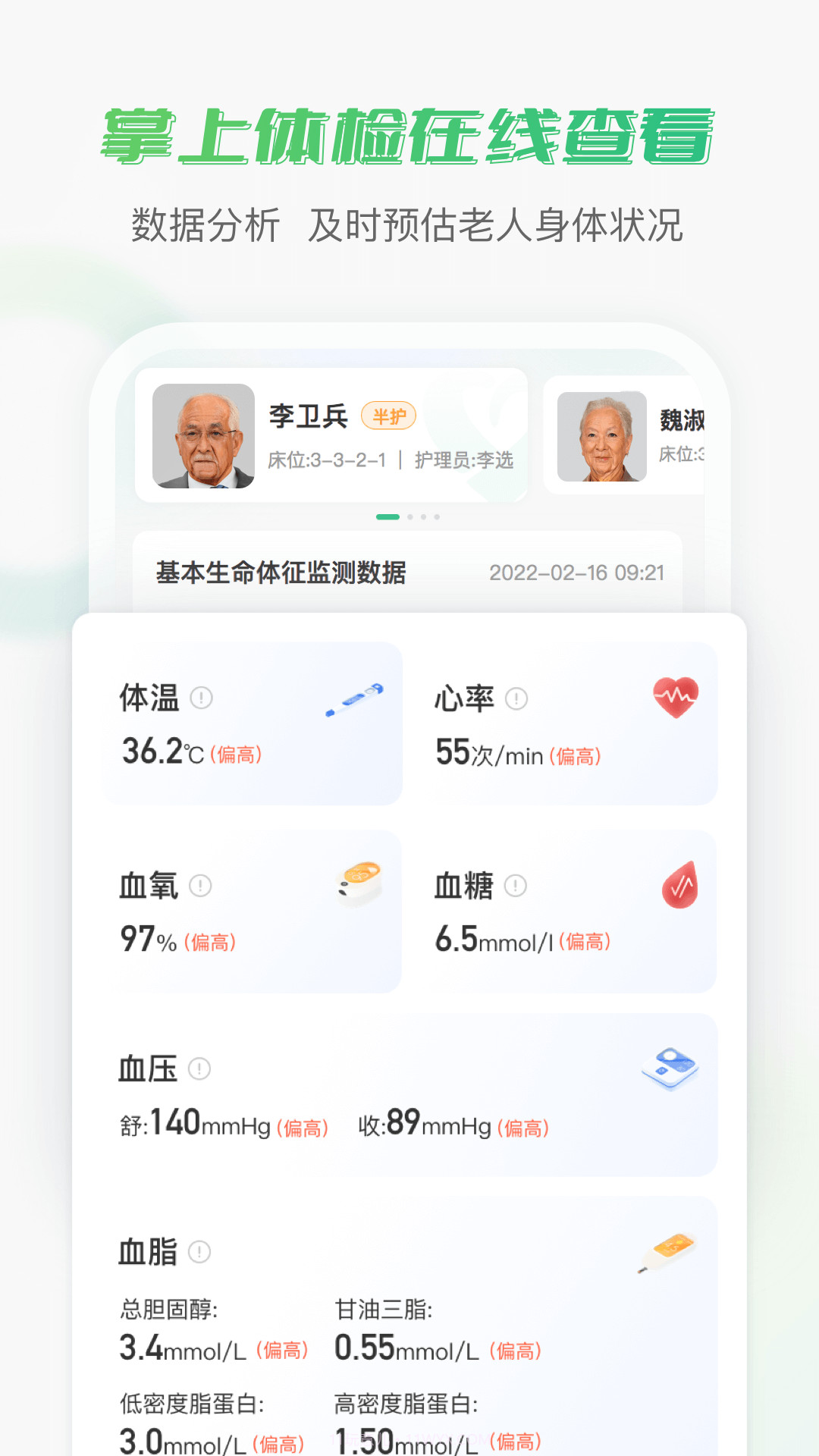This screenshot has height=1456, width=819.
Task: Tap the 基本生命体征监测数据 header
Action: tap(280, 574)
